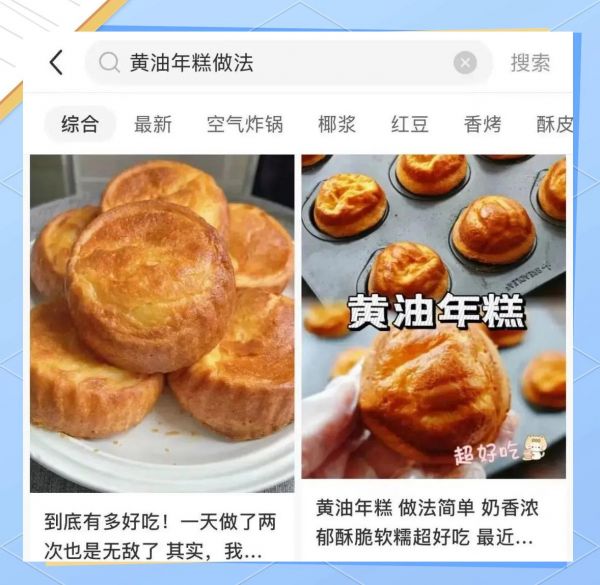The width and height of the screenshot is (600, 585).
Task: Go back using the back arrow
Action: tap(56, 63)
